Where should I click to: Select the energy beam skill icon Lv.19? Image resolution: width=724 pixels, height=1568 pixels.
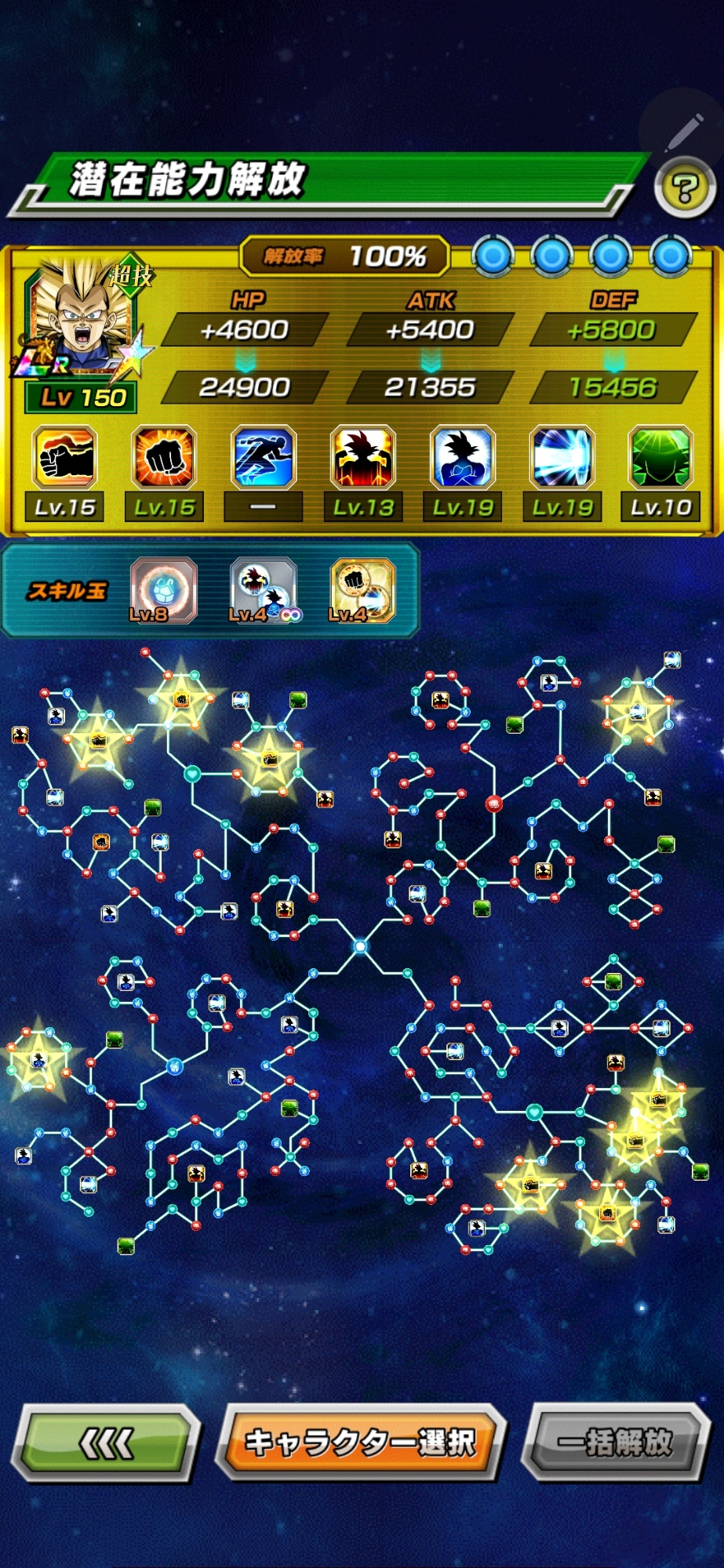(x=562, y=458)
